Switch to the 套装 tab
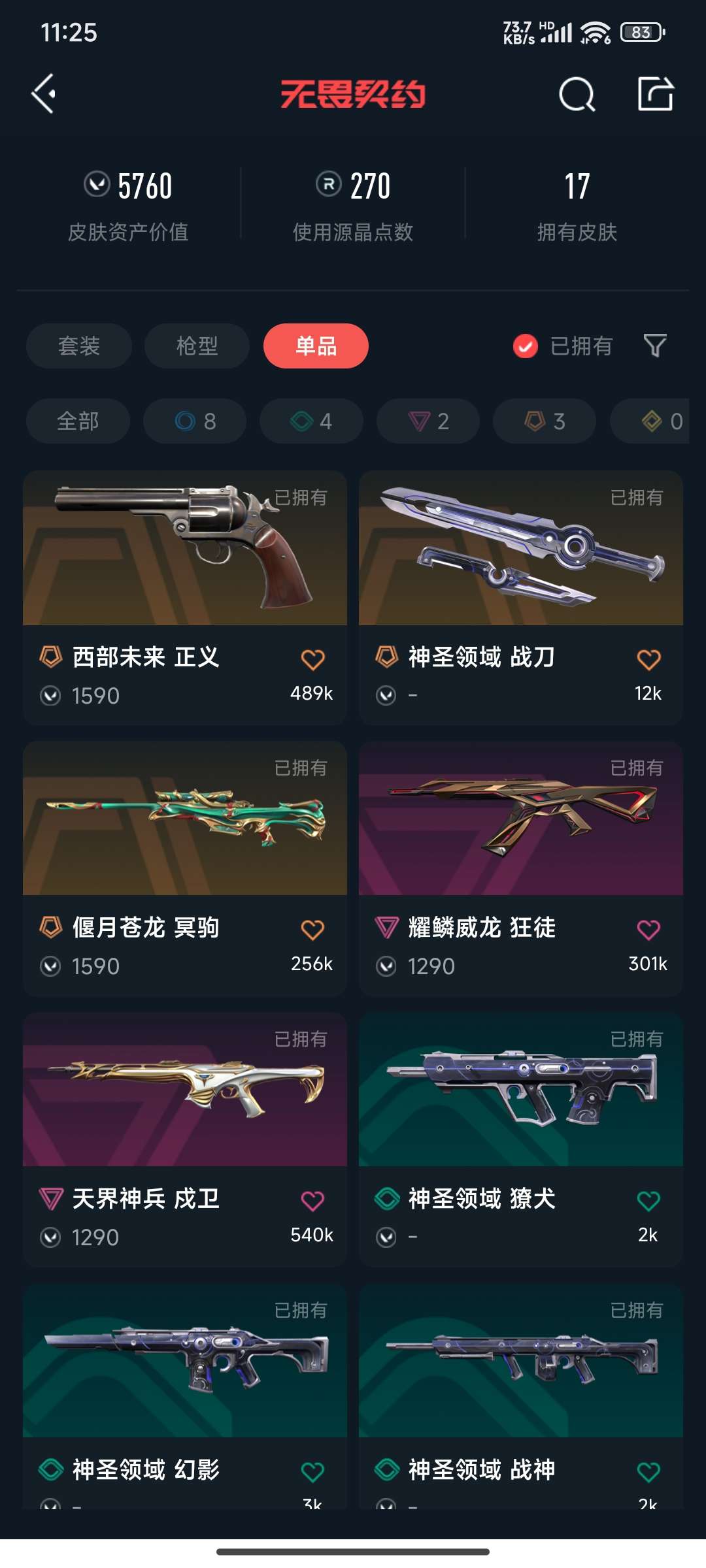This screenshot has width=706, height=1568. 79,346
